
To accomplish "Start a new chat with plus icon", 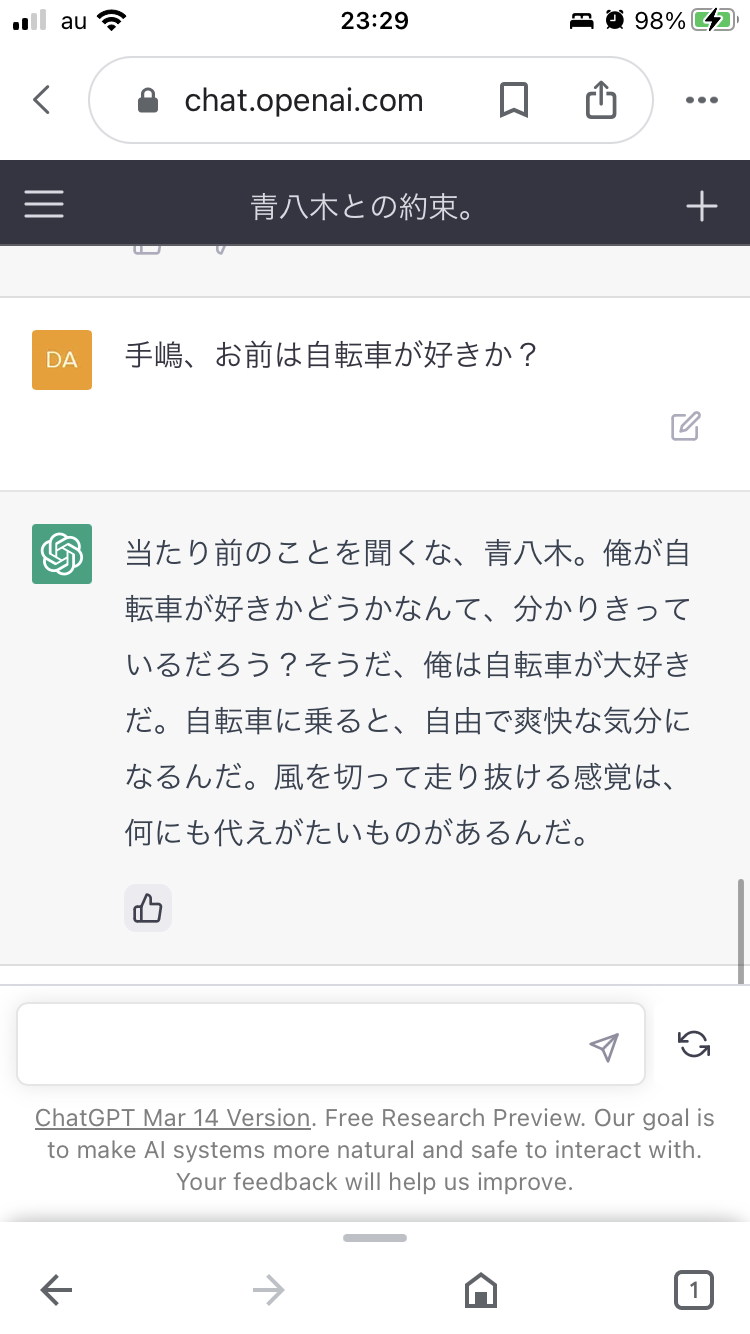I will pos(702,206).
